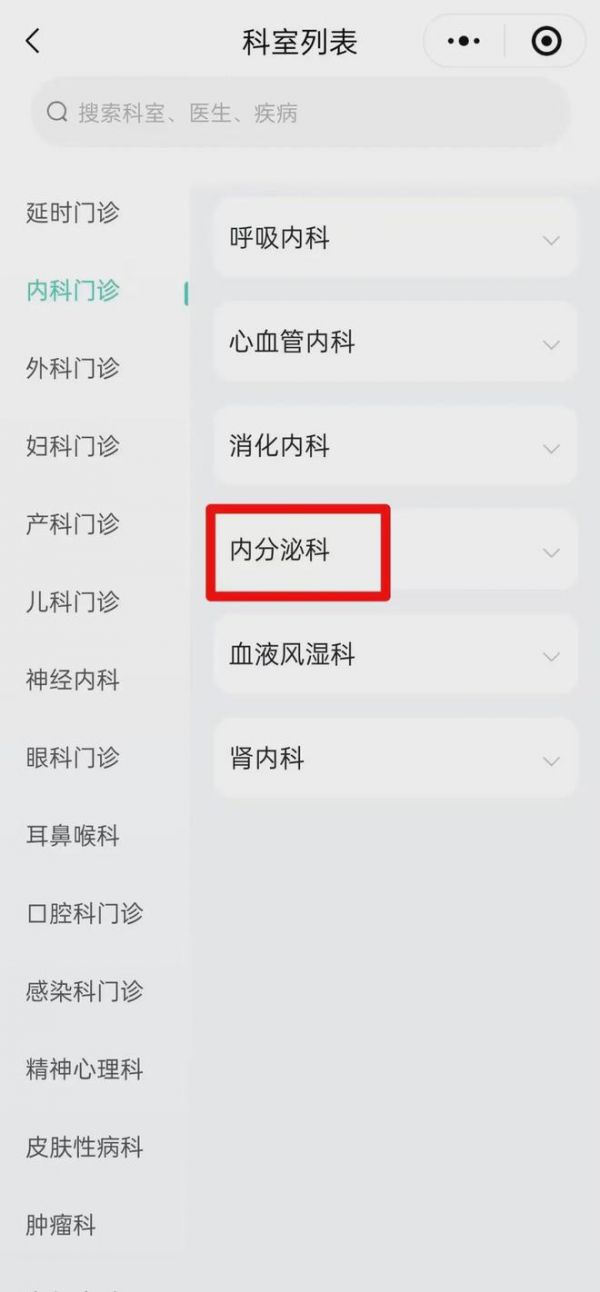Close the mini program with the circle button

(546, 41)
